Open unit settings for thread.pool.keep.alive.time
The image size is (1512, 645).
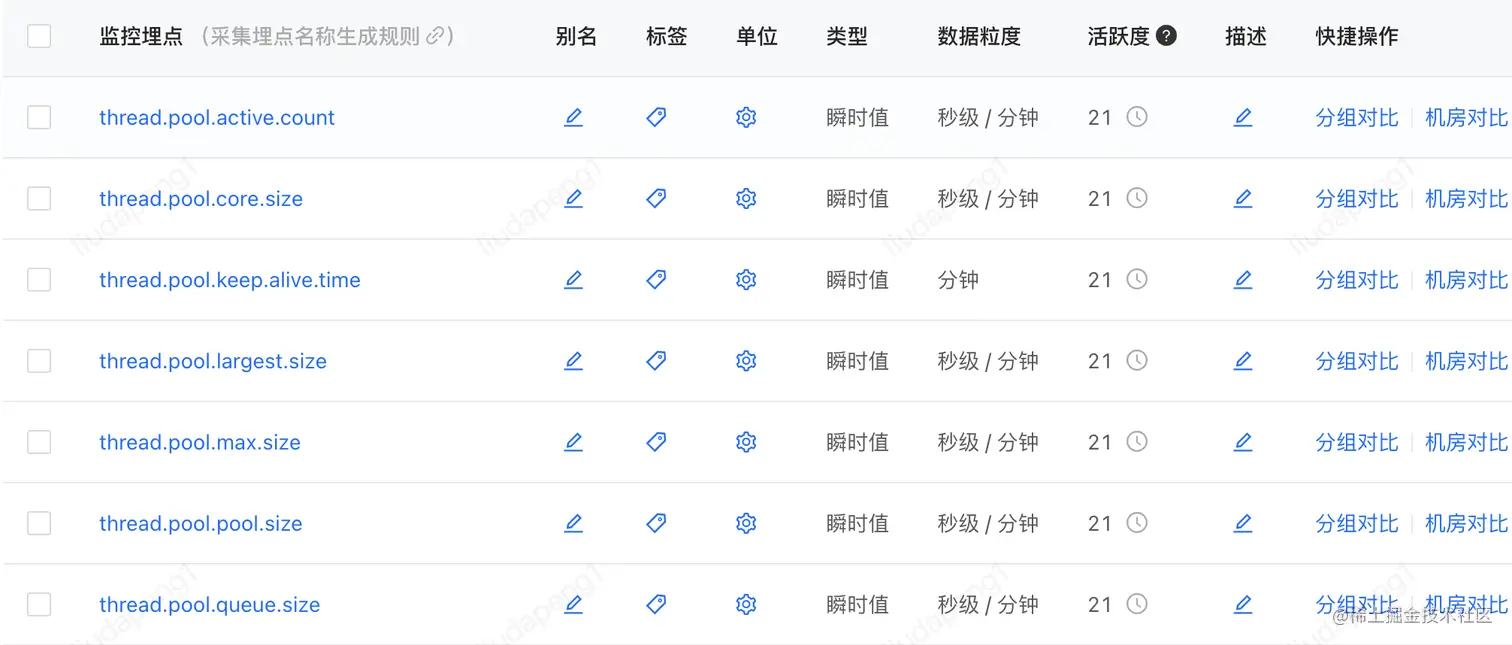pos(746,280)
